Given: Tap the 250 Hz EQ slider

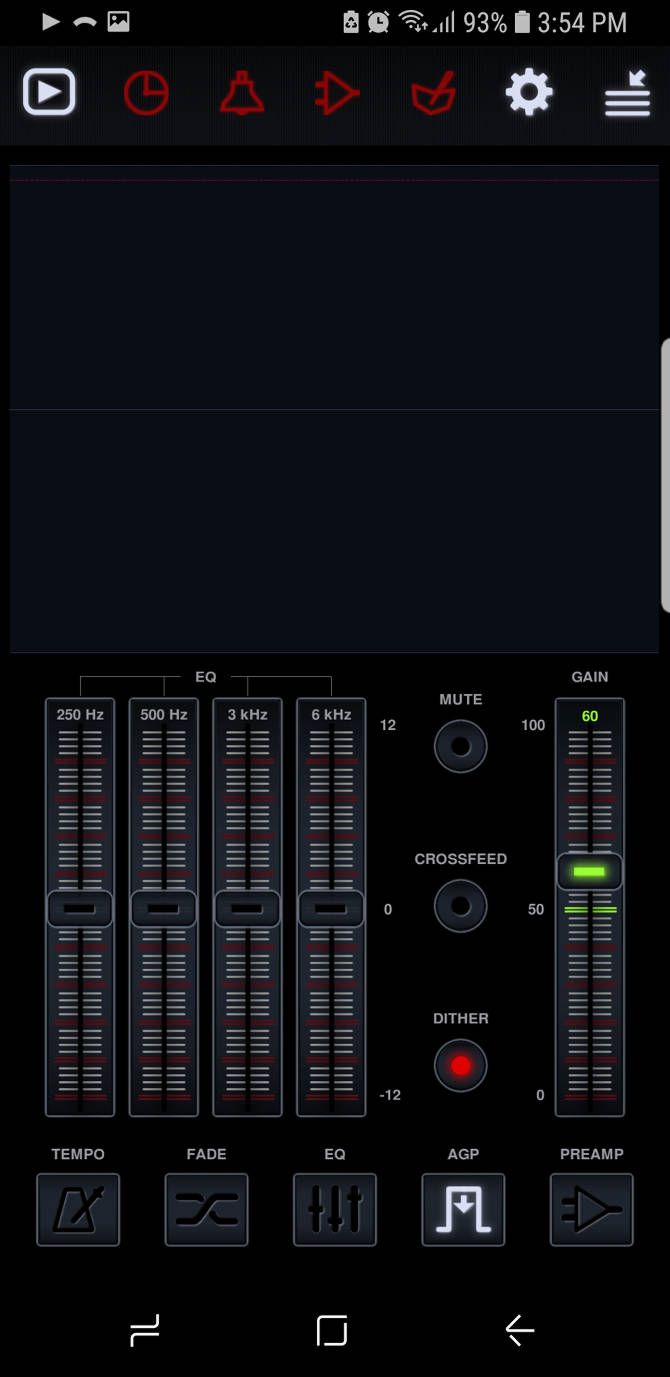Looking at the screenshot, I should (80, 908).
